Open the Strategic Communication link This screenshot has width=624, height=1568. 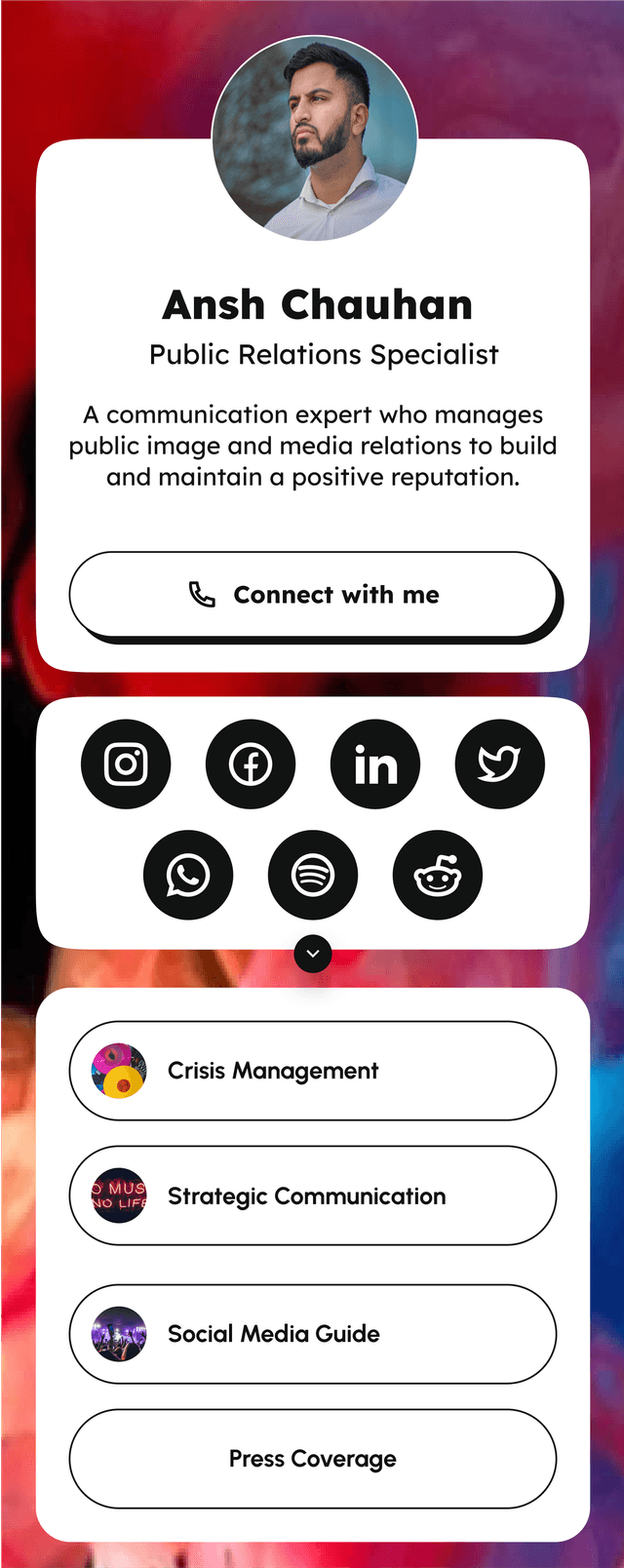[312, 1196]
